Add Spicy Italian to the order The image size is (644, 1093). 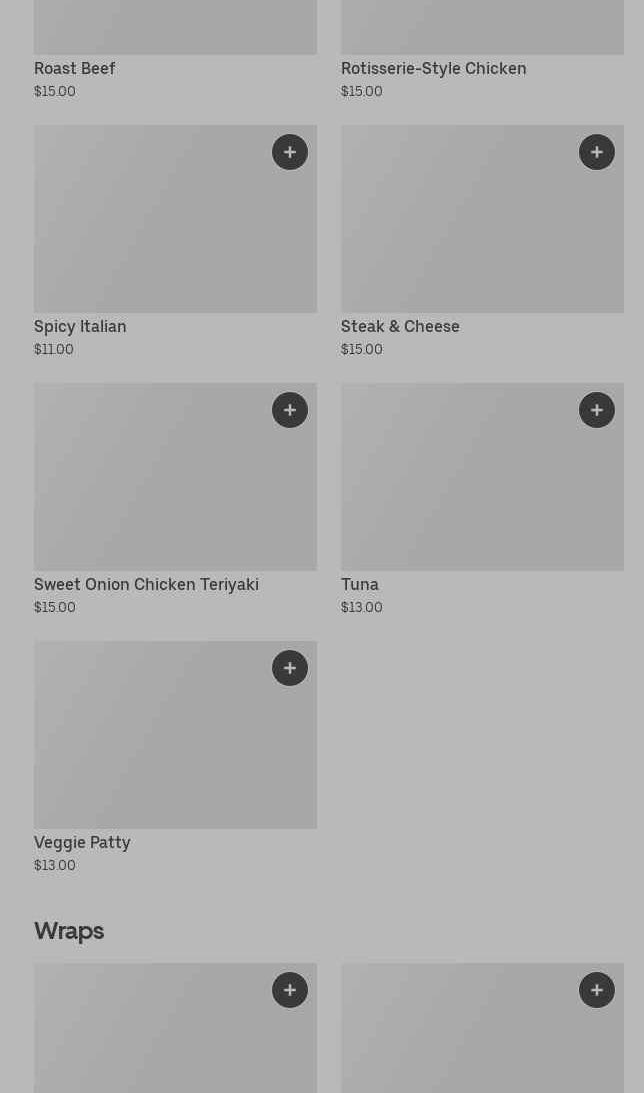tap(290, 152)
